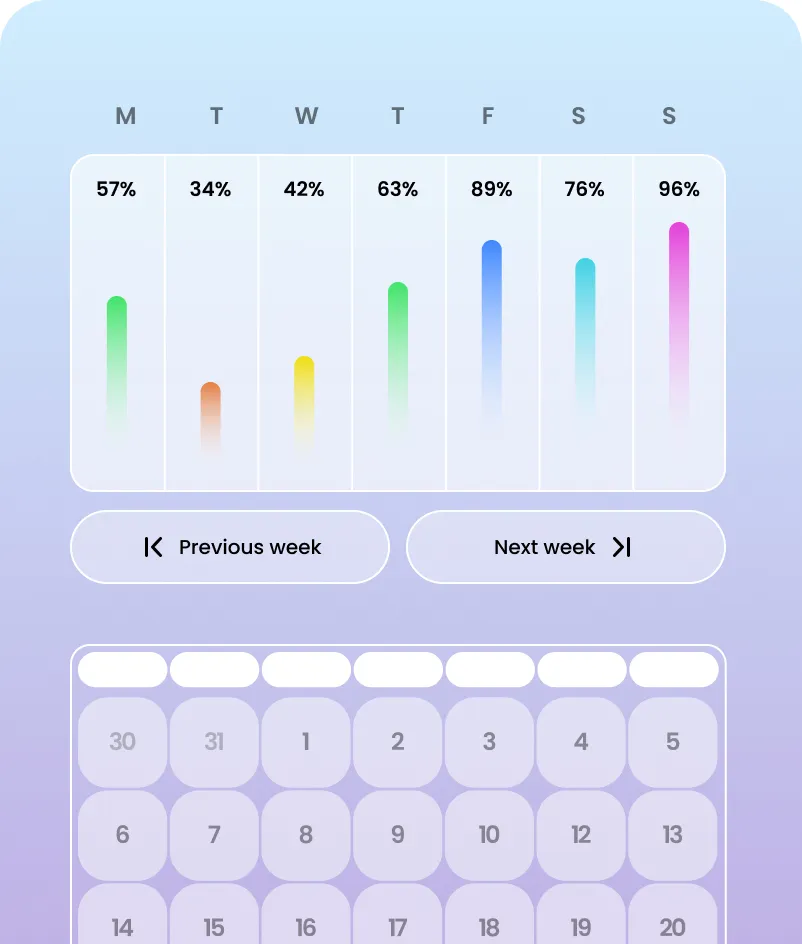Pick calendar date 12
The image size is (802, 944).
(581, 834)
